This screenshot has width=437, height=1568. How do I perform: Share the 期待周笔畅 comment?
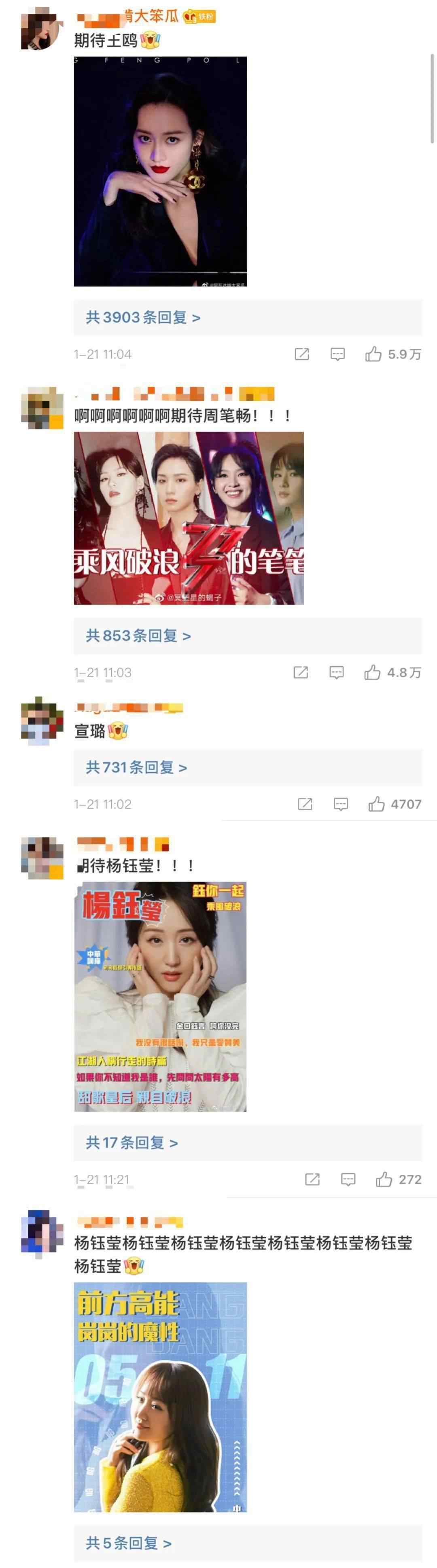301,672
